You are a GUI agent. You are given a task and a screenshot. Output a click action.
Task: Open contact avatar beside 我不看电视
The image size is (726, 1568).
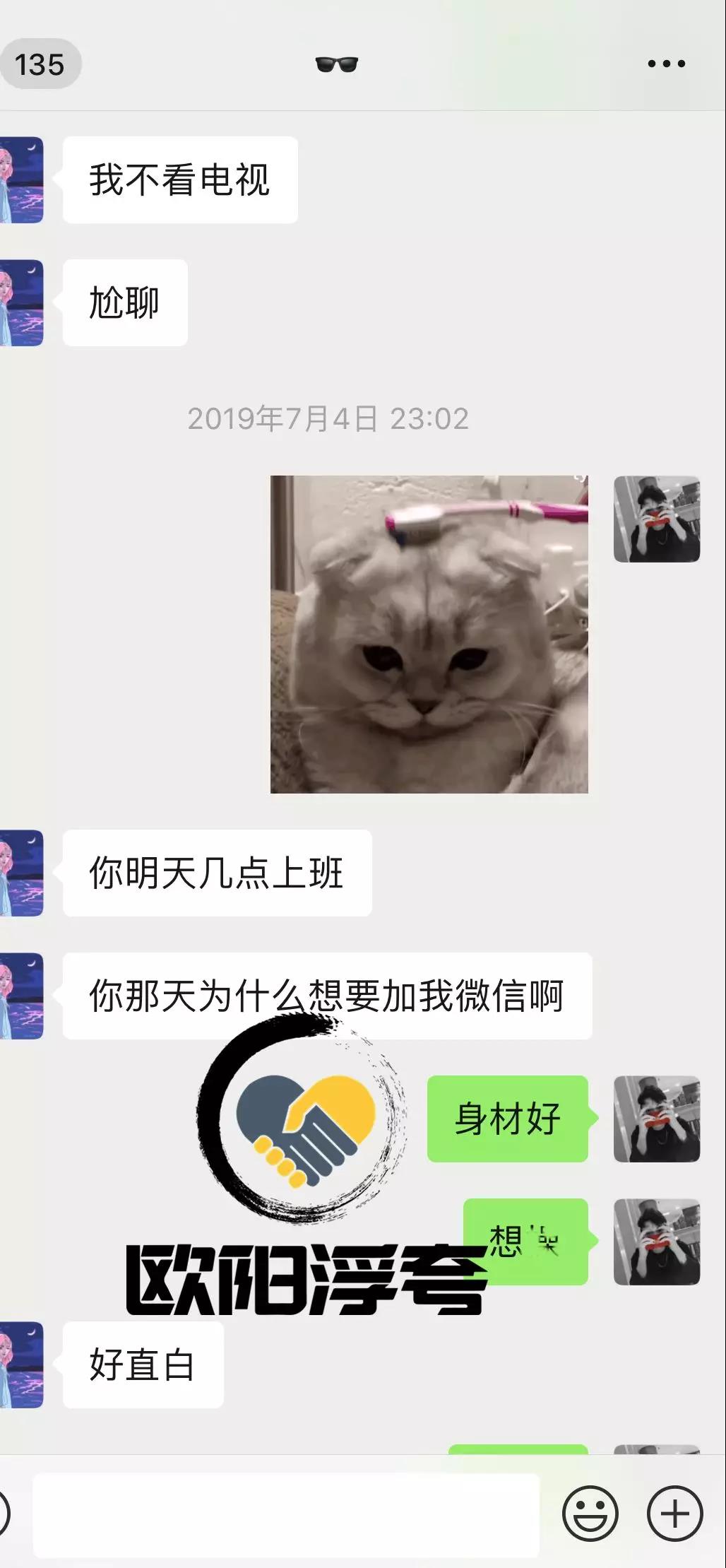pyautogui.click(x=22, y=179)
